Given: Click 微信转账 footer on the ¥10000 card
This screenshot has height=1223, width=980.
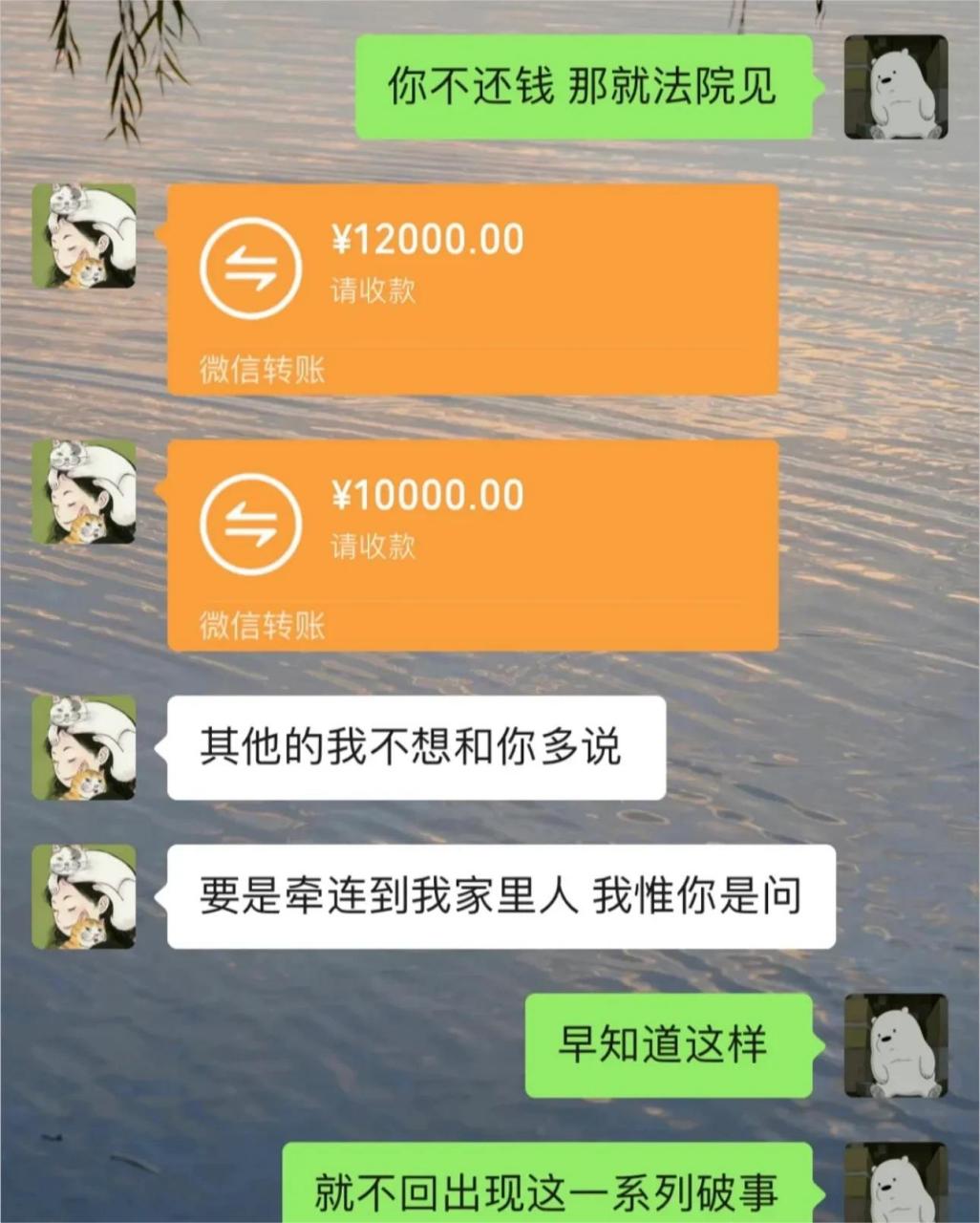Looking at the screenshot, I should point(262,624).
